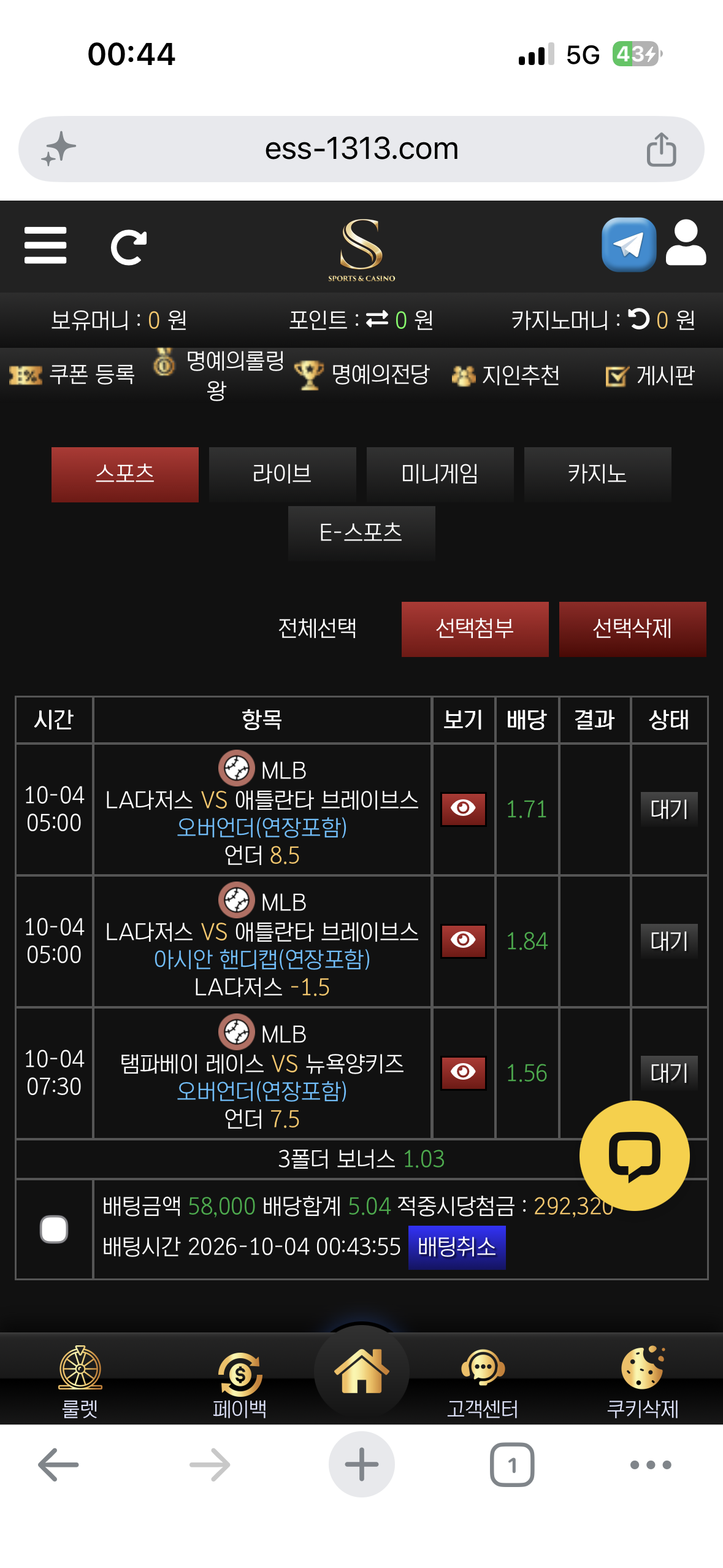Tap the 선택첨부 button
The image size is (723, 1568).
pyautogui.click(x=475, y=629)
